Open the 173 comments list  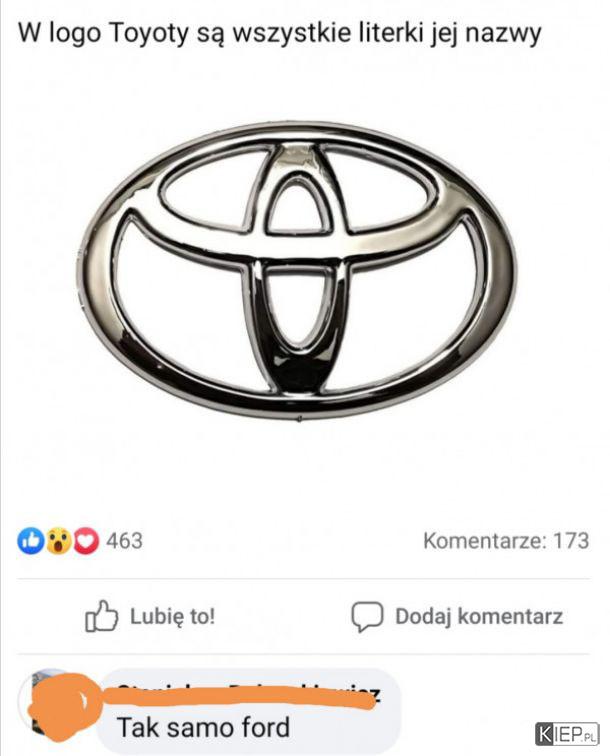506,541
